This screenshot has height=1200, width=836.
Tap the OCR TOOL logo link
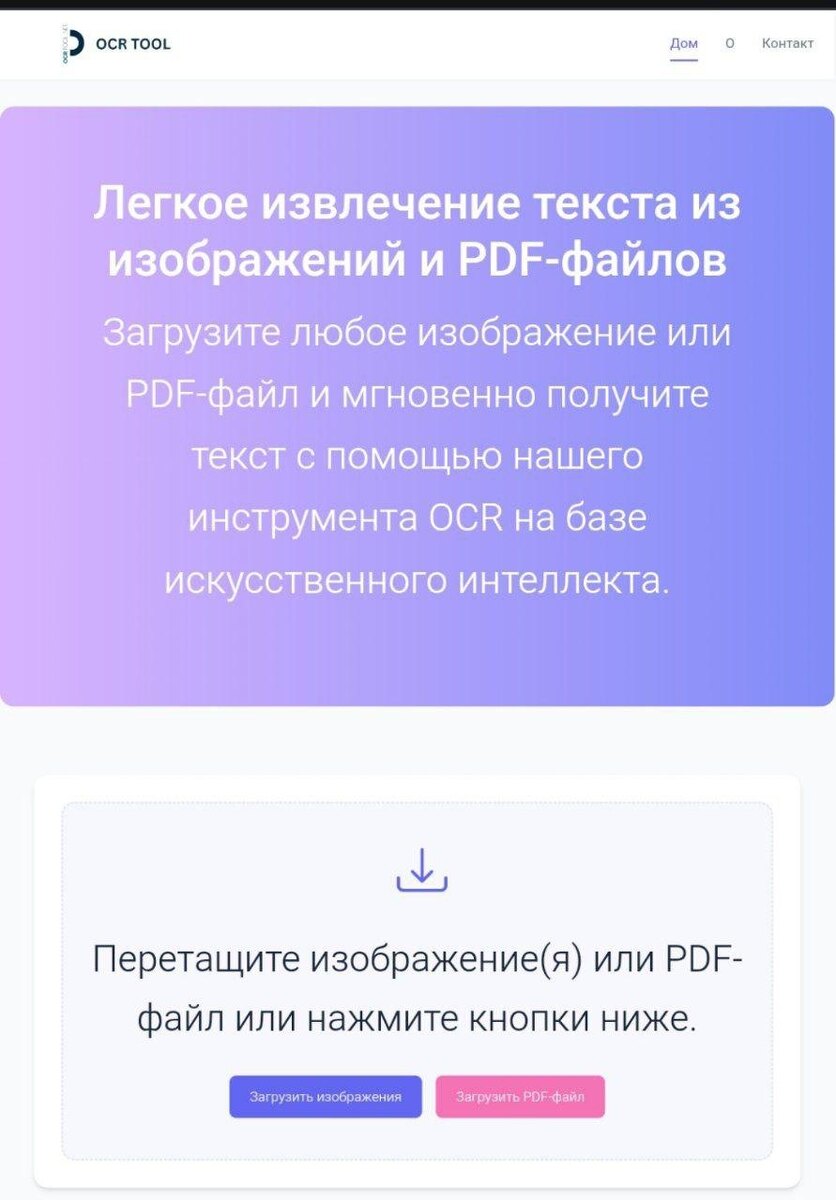116,44
